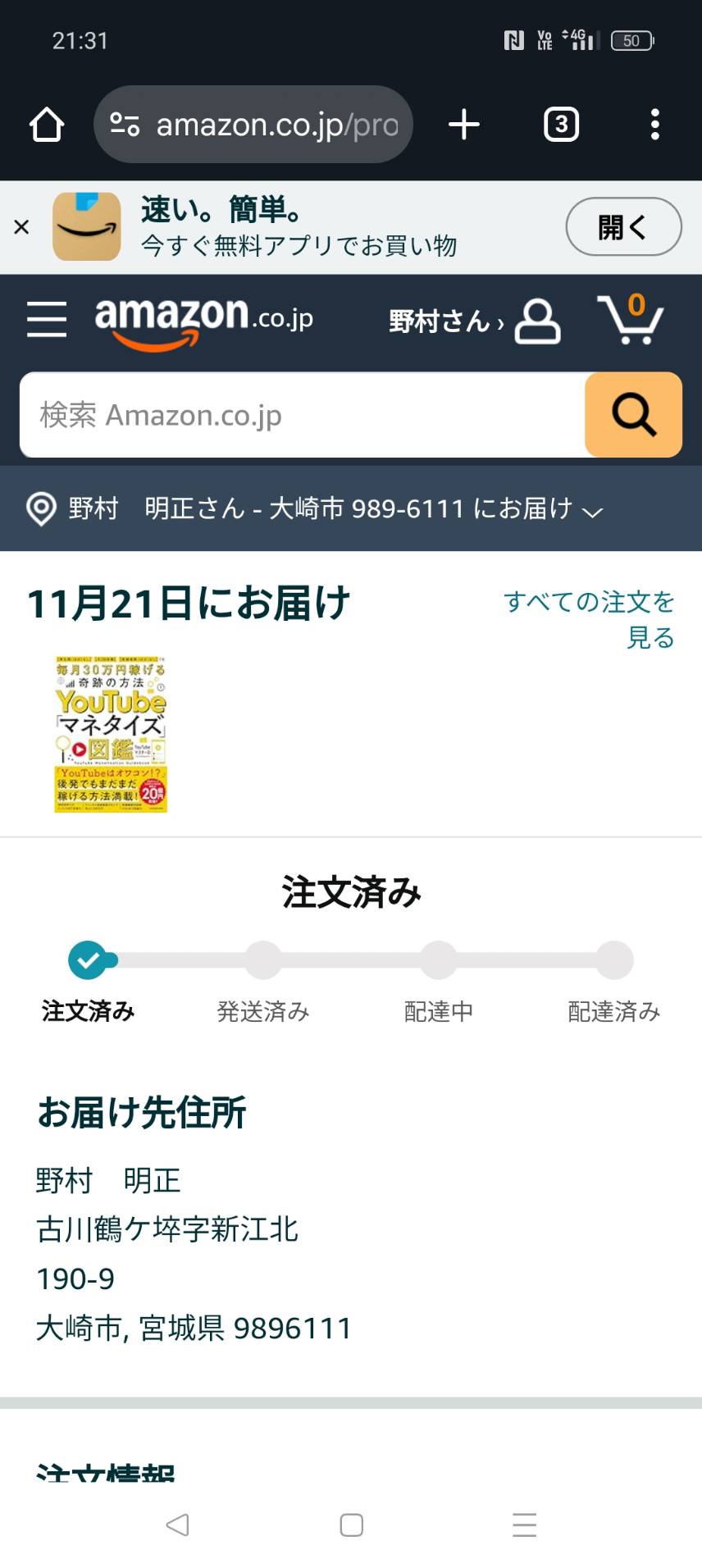Tap the amazon.co.jp address bar

pyautogui.click(x=253, y=125)
